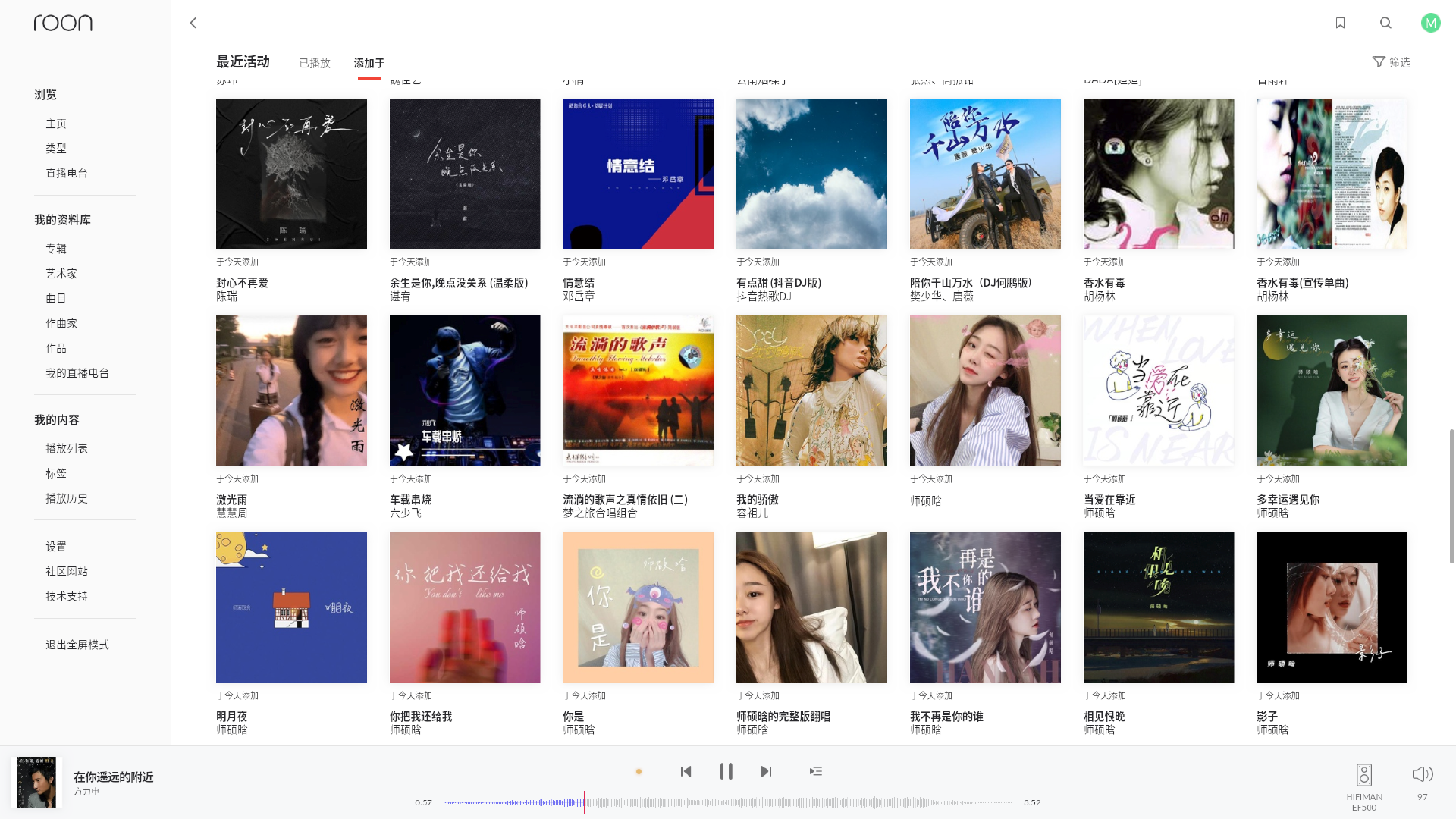The image size is (1456, 819).
Task: Open the bookmarks icon
Action: coord(1340,23)
